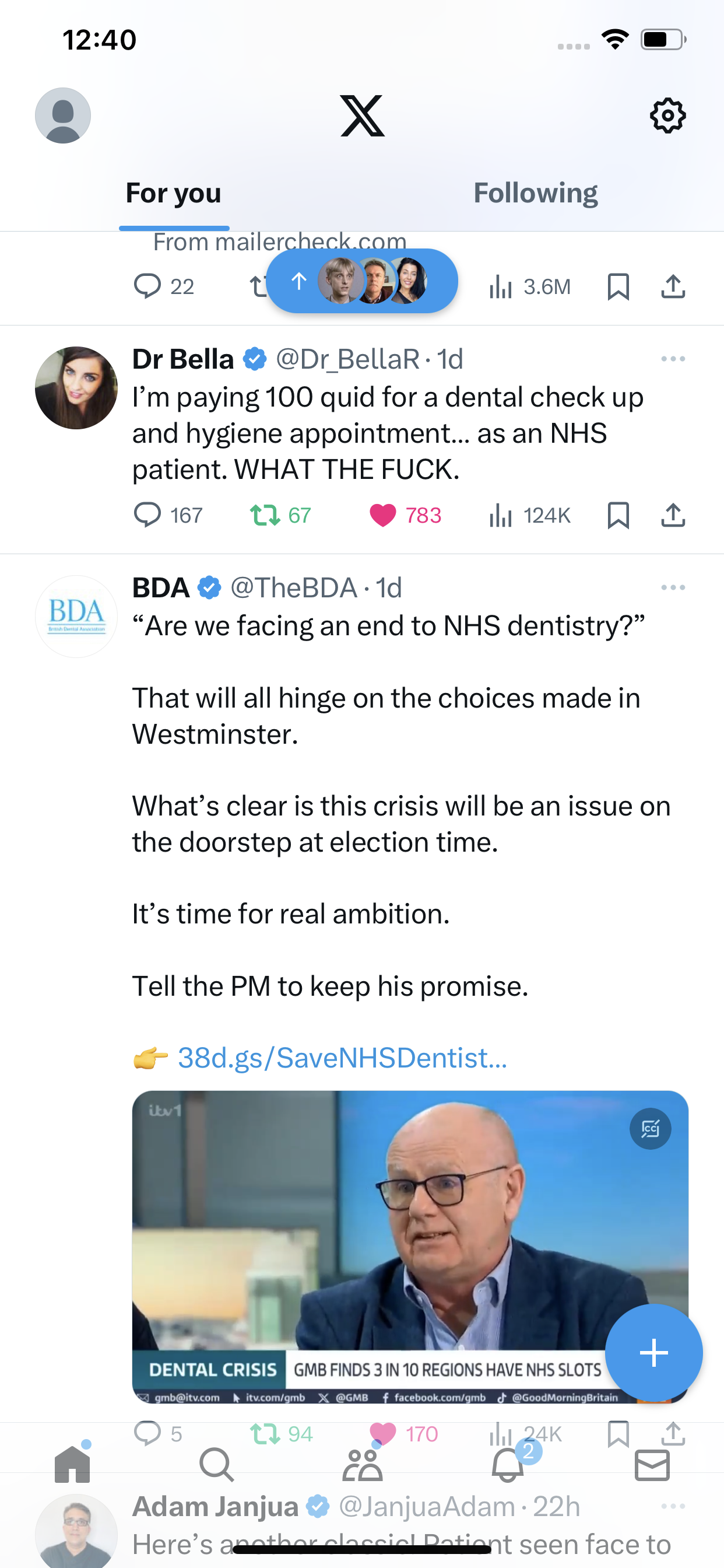Open more options on BDA's post
The image size is (724, 1568).
coord(673,588)
